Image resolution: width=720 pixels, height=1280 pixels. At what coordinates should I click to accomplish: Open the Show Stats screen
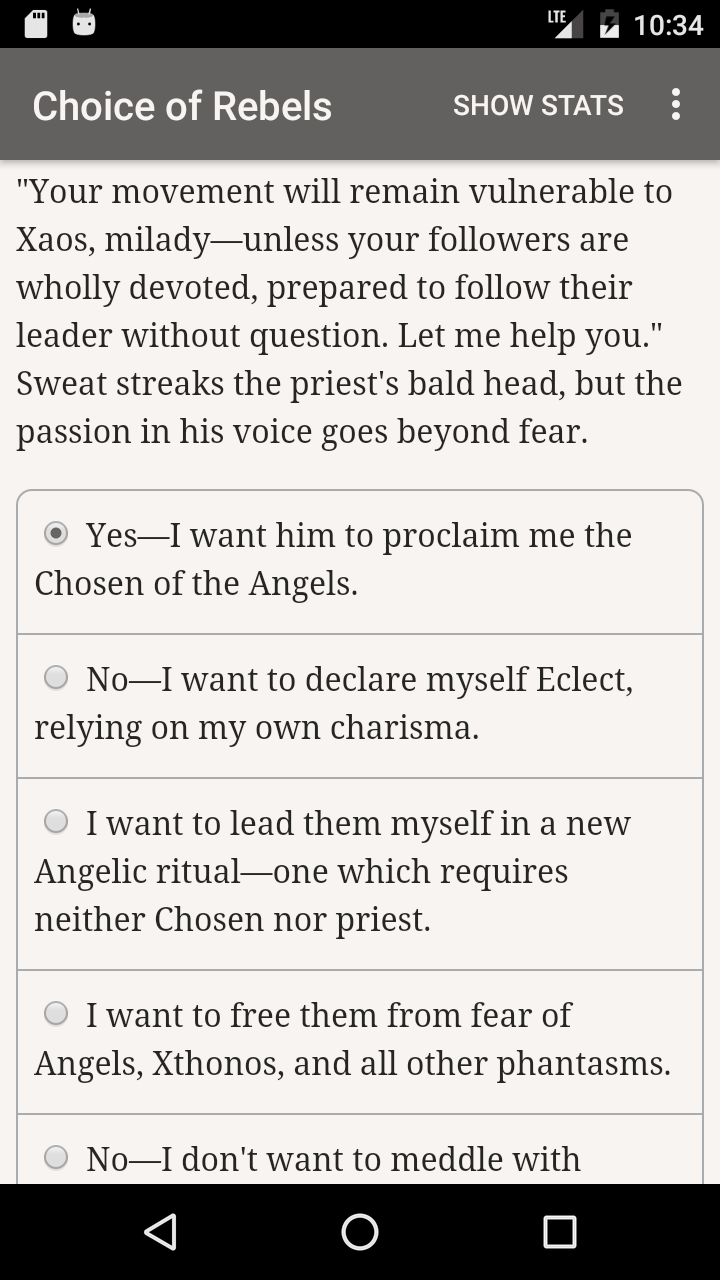538,105
